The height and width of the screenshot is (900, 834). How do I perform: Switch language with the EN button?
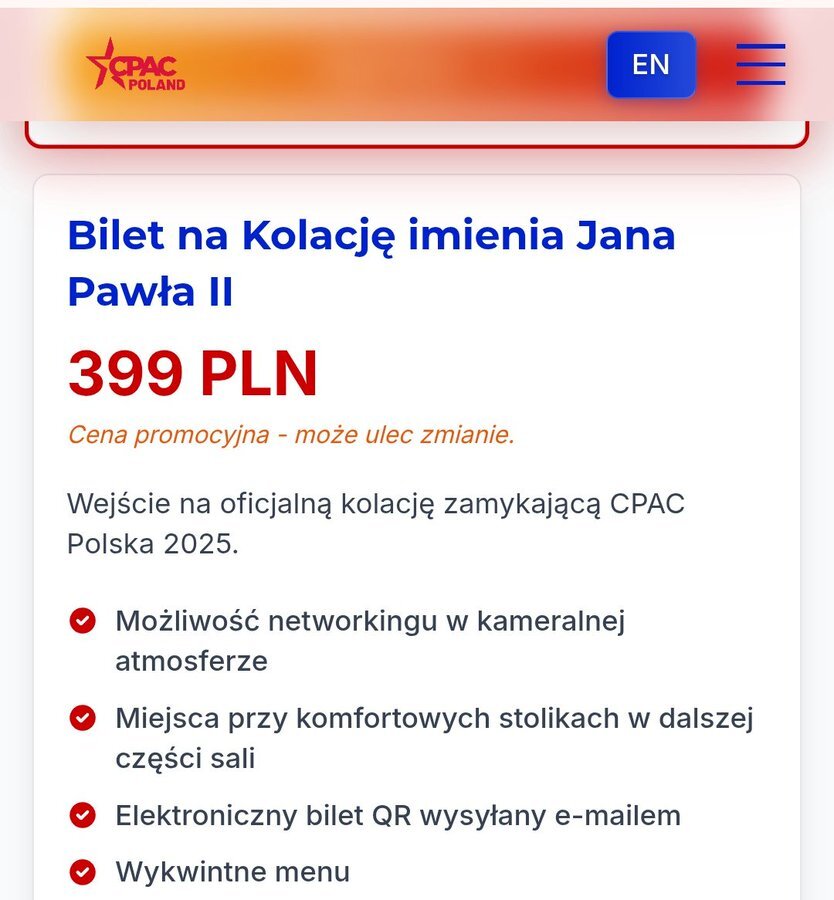pyautogui.click(x=651, y=64)
